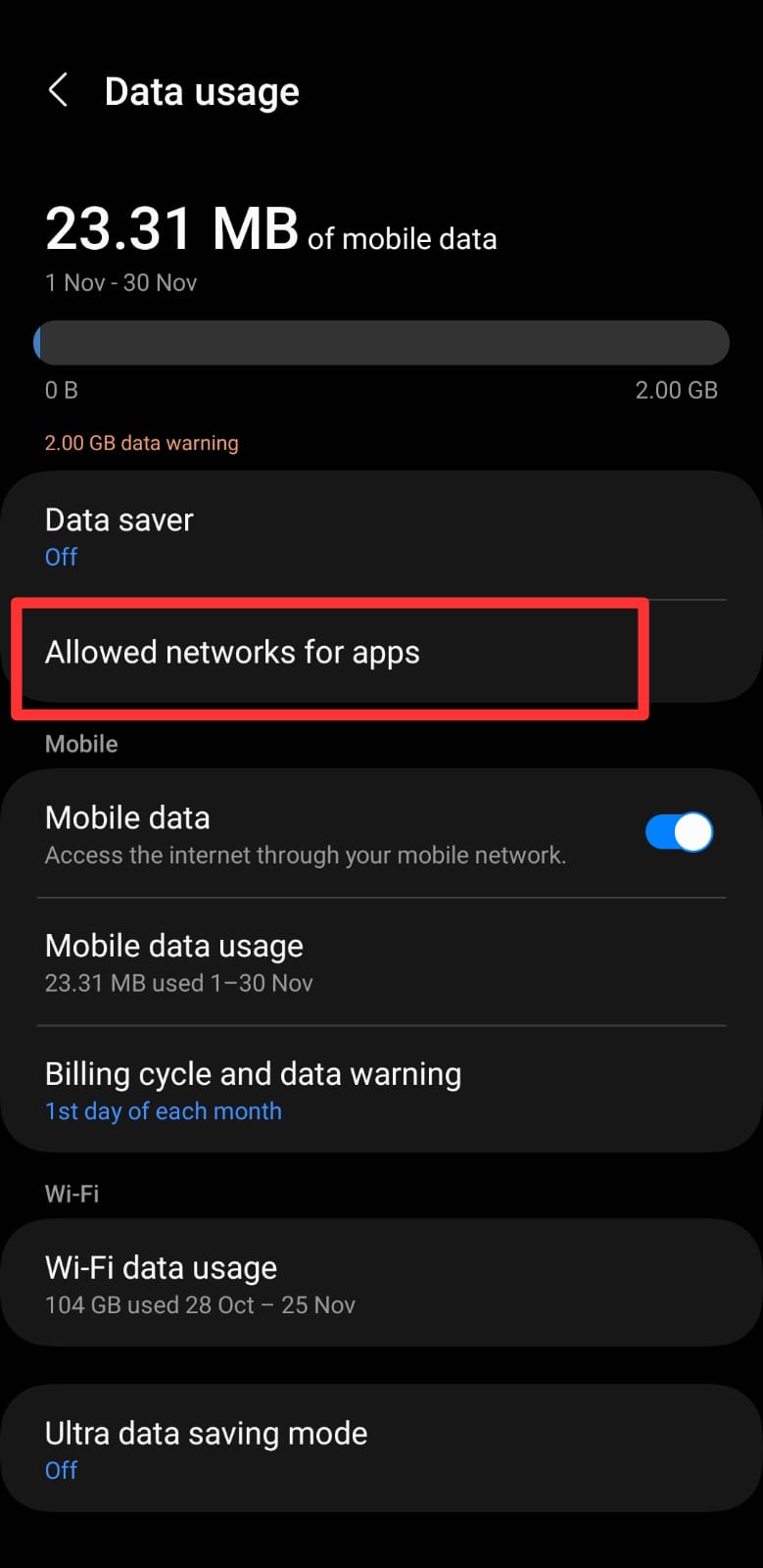The height and width of the screenshot is (1568, 763).
Task: Tap the Off label under Ultra data saving mode
Action: [x=61, y=1470]
